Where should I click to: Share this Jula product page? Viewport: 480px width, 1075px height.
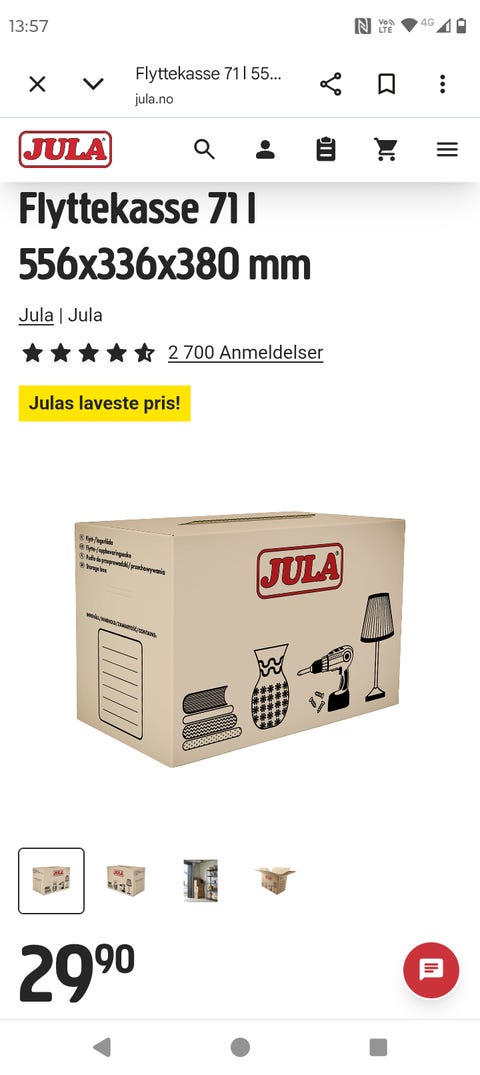click(331, 84)
